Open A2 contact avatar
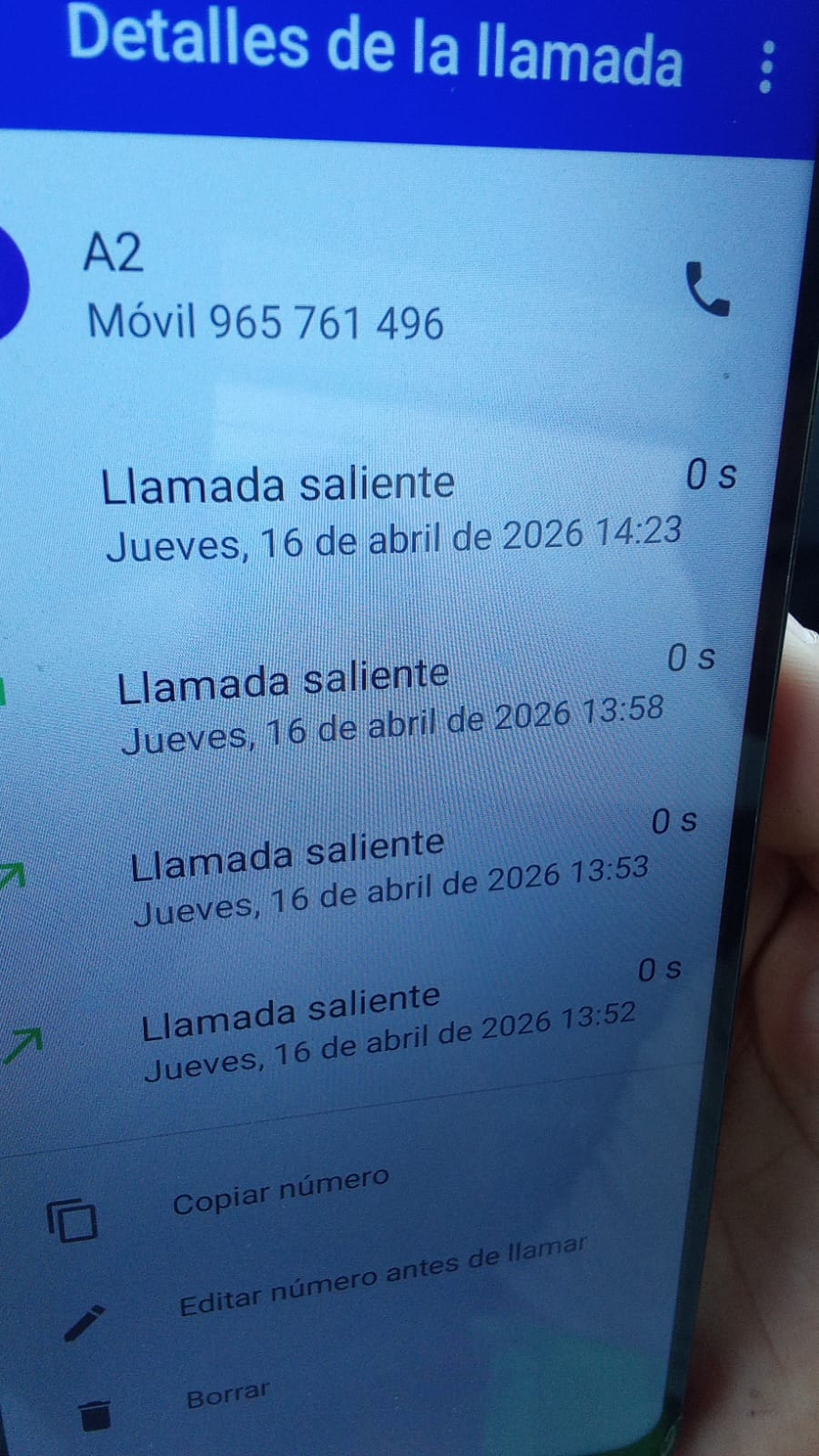This screenshot has width=819, height=1456. pos(11,284)
